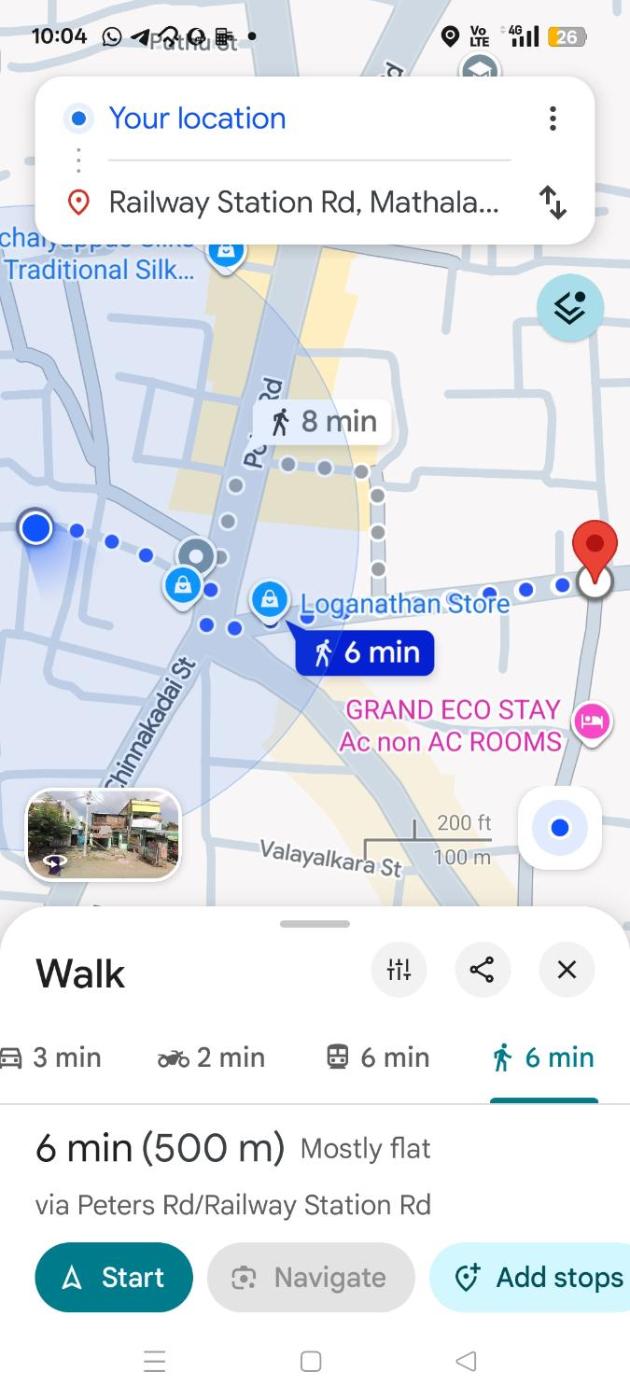Start the walking navigation
Image resolution: width=630 pixels, height=1400 pixels.
pos(113,1277)
